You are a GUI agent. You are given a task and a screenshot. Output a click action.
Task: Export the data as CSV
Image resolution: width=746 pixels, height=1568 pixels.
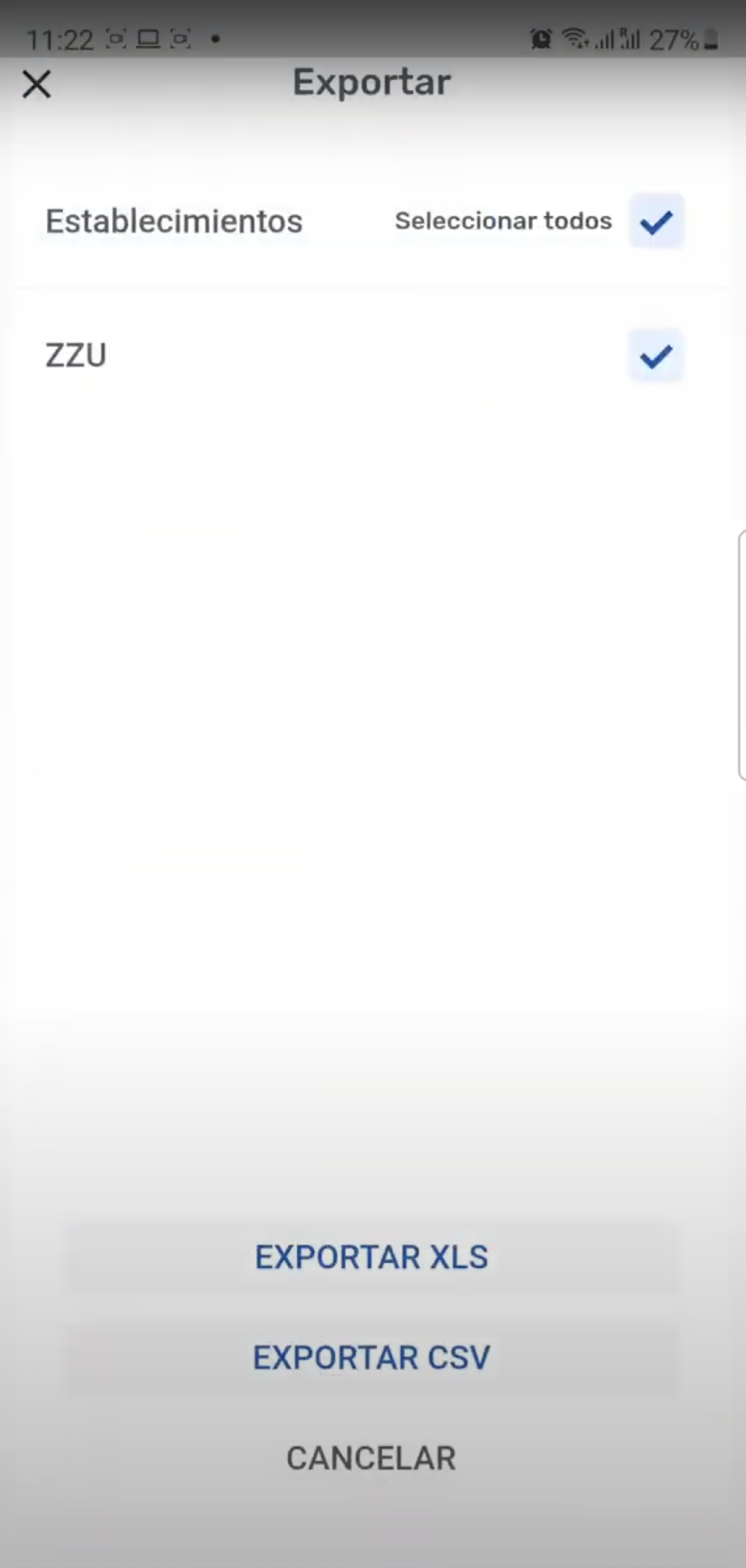tap(372, 1357)
